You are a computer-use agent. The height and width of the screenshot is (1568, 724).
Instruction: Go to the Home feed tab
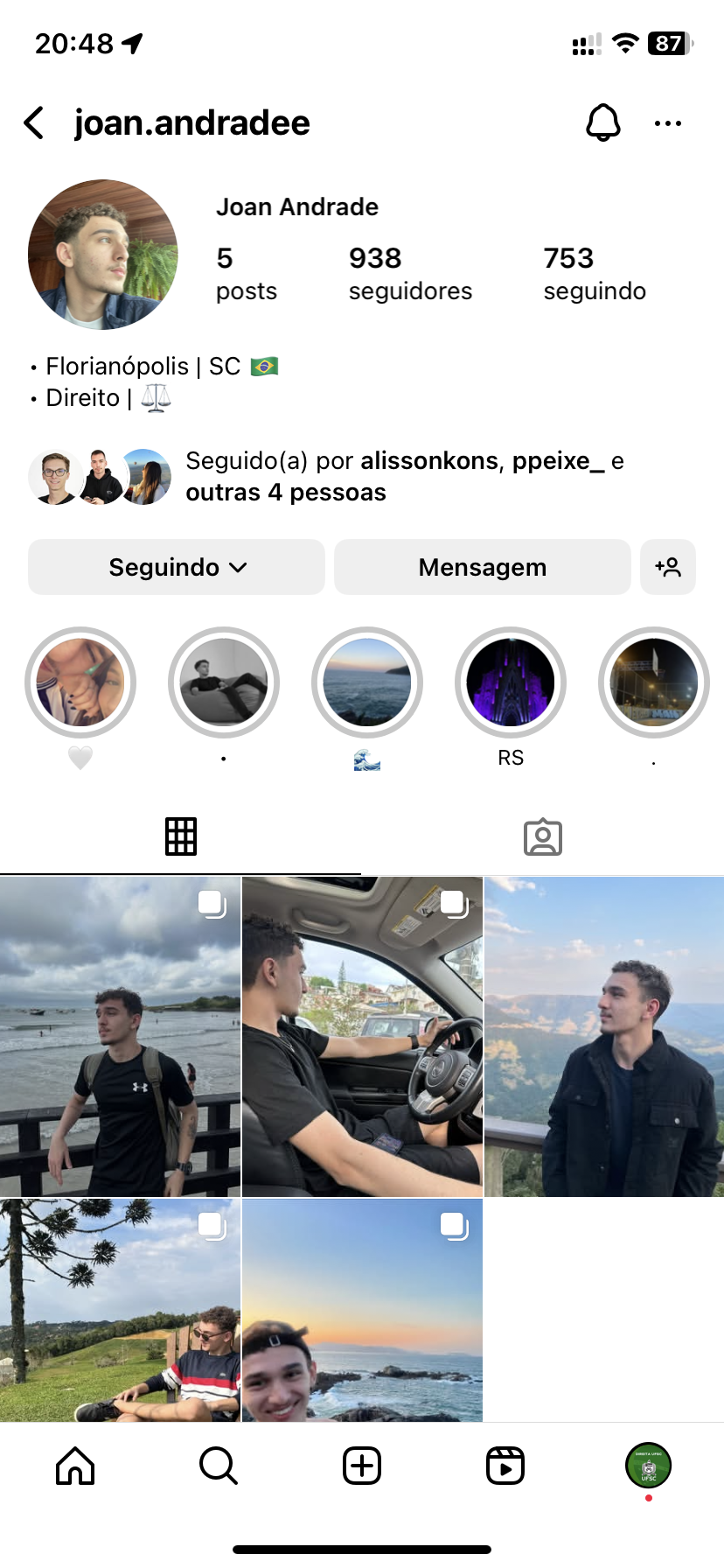click(75, 1466)
